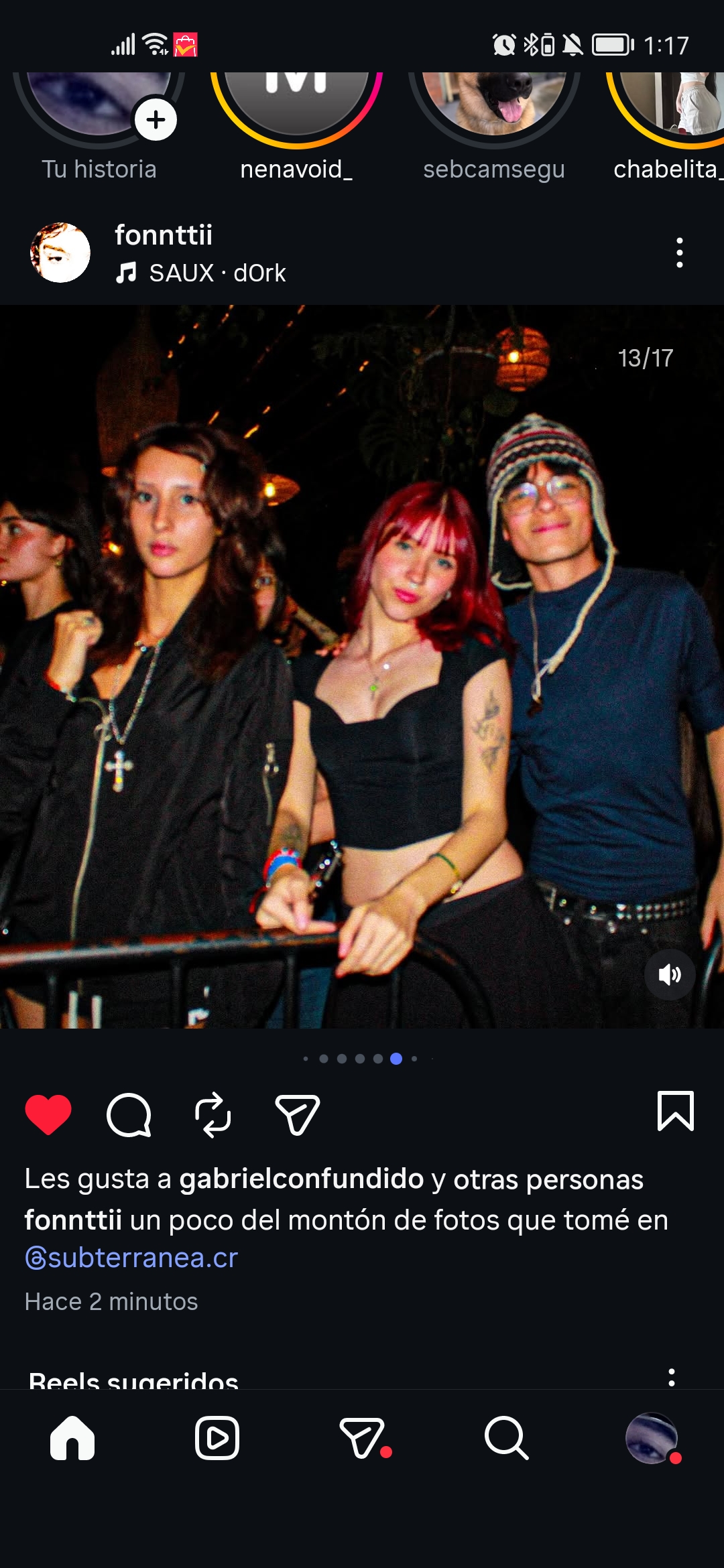724x1568 pixels.
Task: Save fonnttii's post with the bookmark icon
Action: click(675, 1111)
